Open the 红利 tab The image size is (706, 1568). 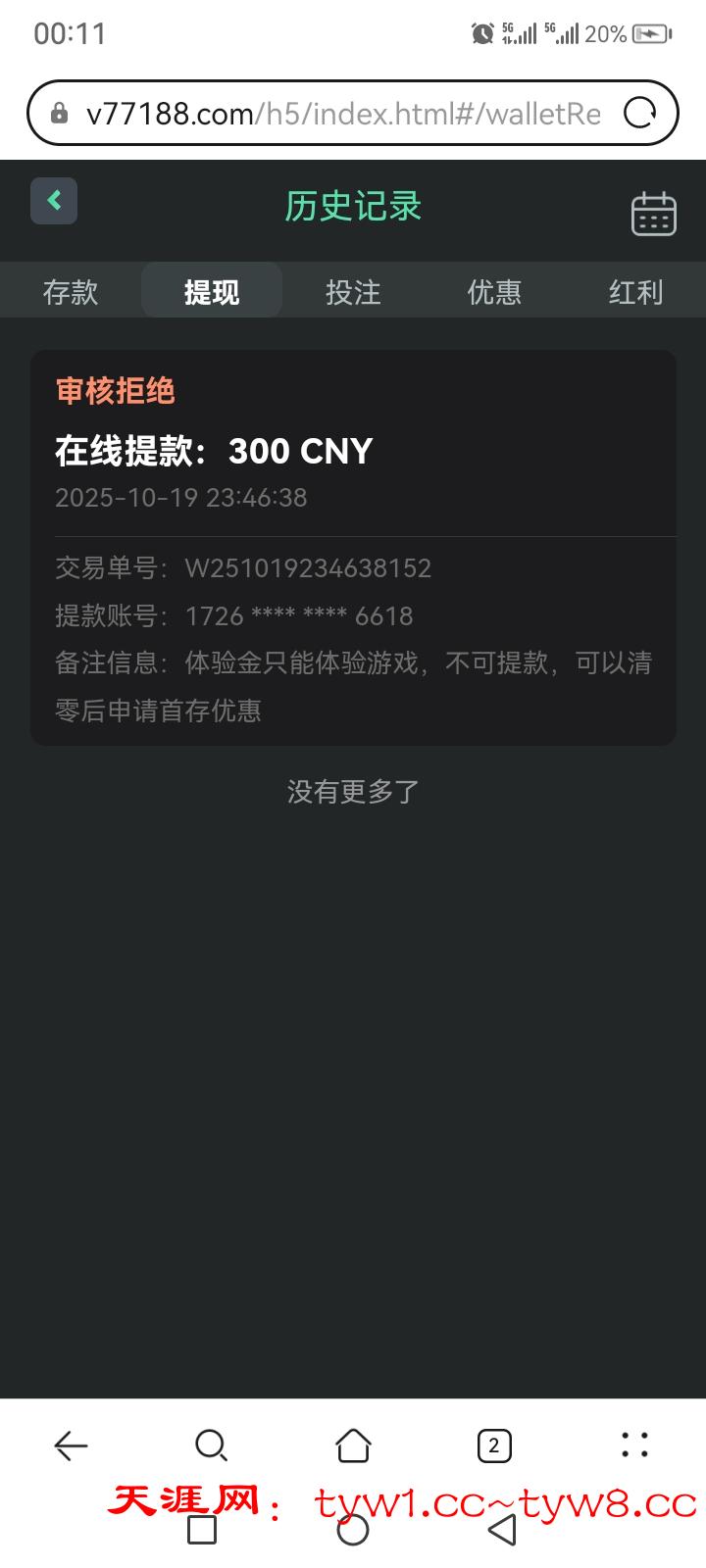click(x=635, y=291)
